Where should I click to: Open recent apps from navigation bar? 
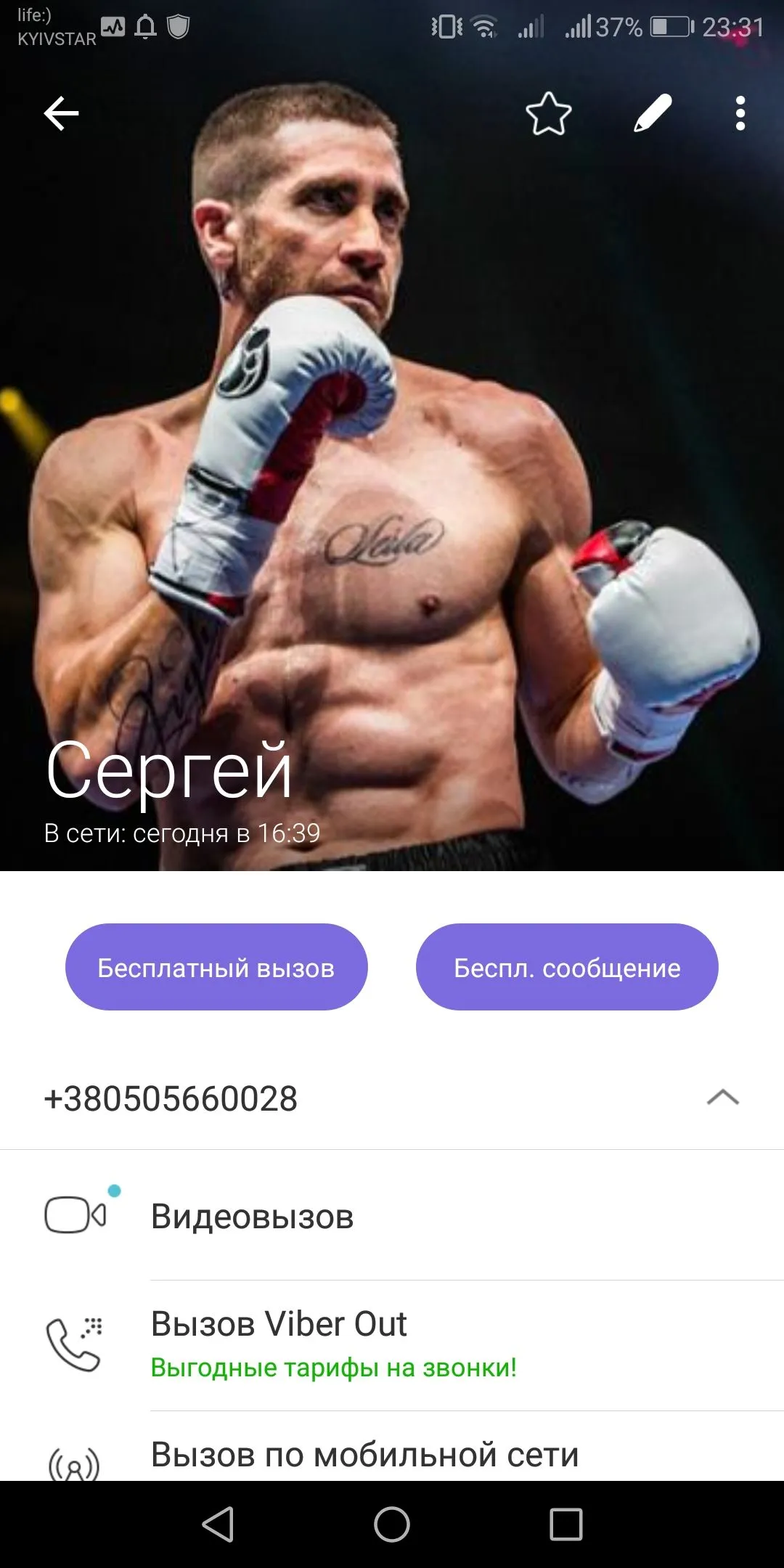566,1524
